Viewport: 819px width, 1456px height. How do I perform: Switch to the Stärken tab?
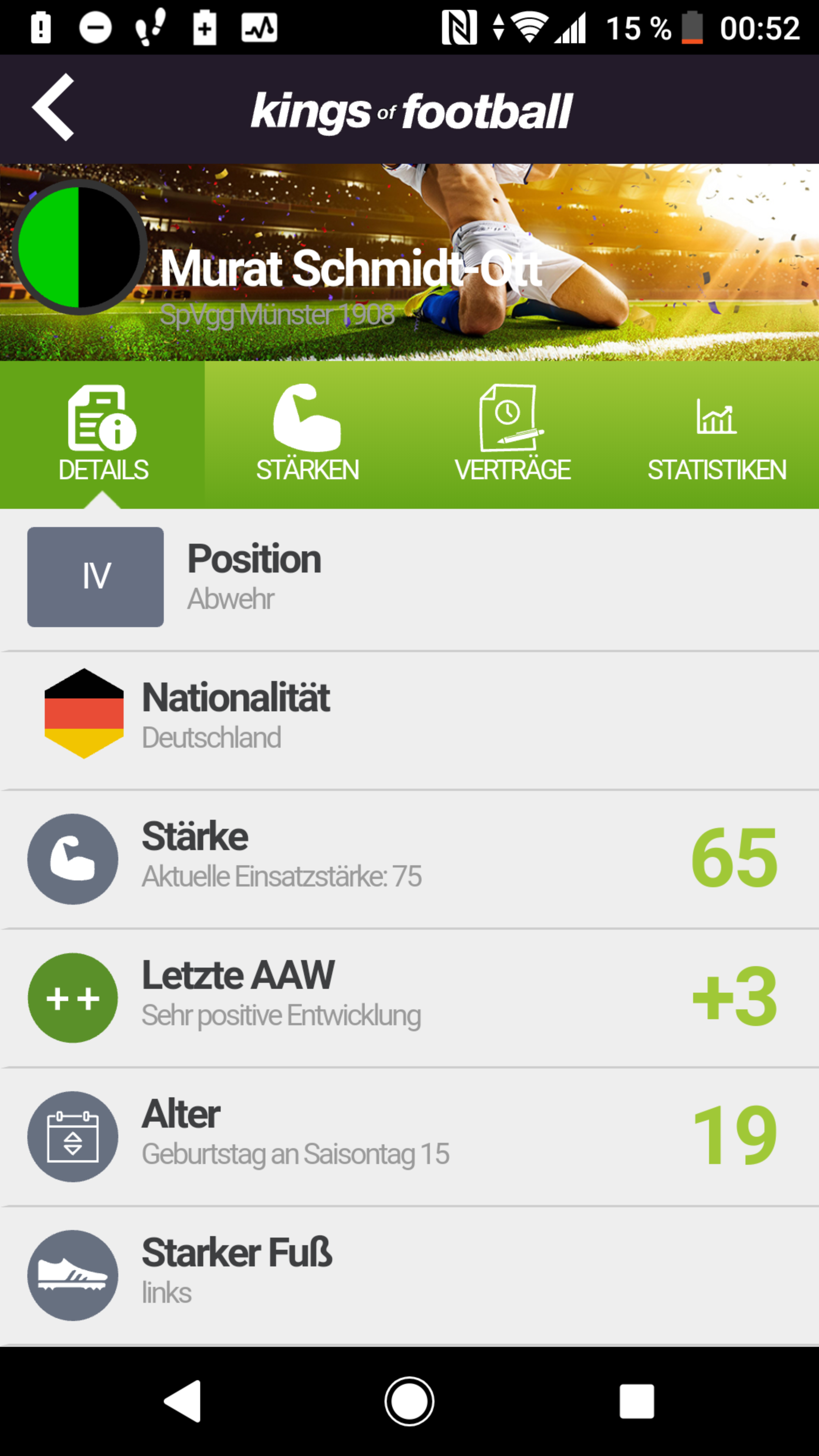pos(307,434)
